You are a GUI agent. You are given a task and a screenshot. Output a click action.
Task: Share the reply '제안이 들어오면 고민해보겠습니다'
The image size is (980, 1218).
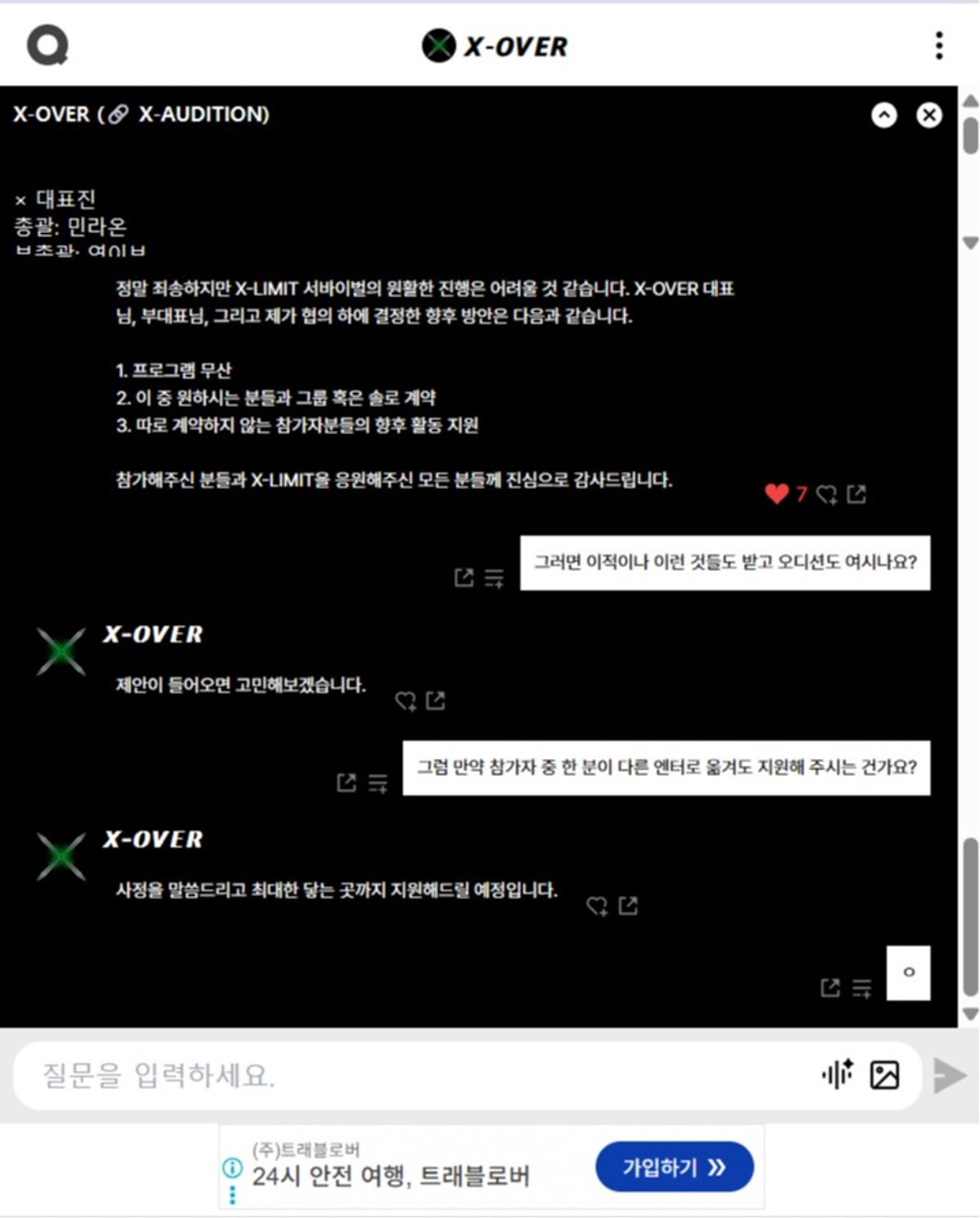point(436,700)
